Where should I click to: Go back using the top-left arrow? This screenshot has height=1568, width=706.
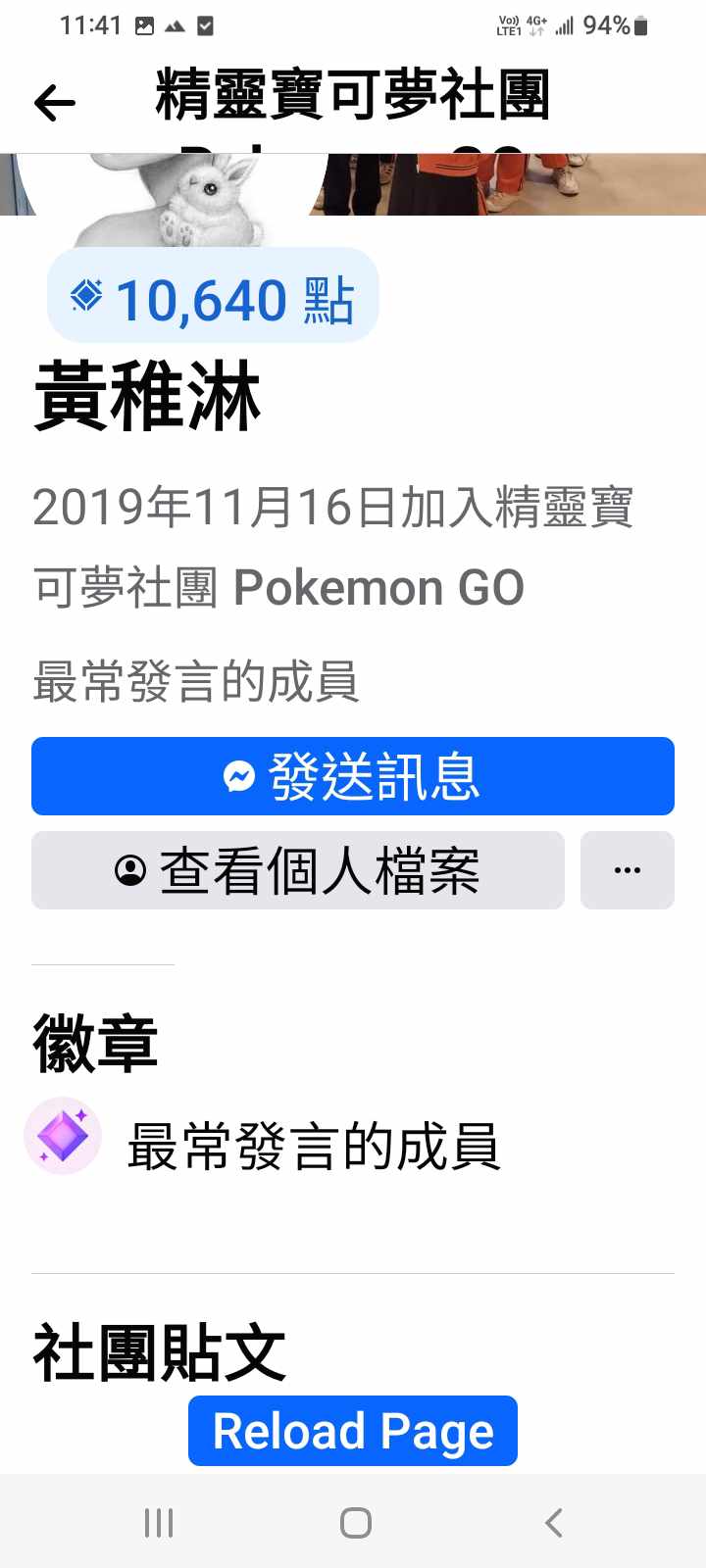(54, 102)
